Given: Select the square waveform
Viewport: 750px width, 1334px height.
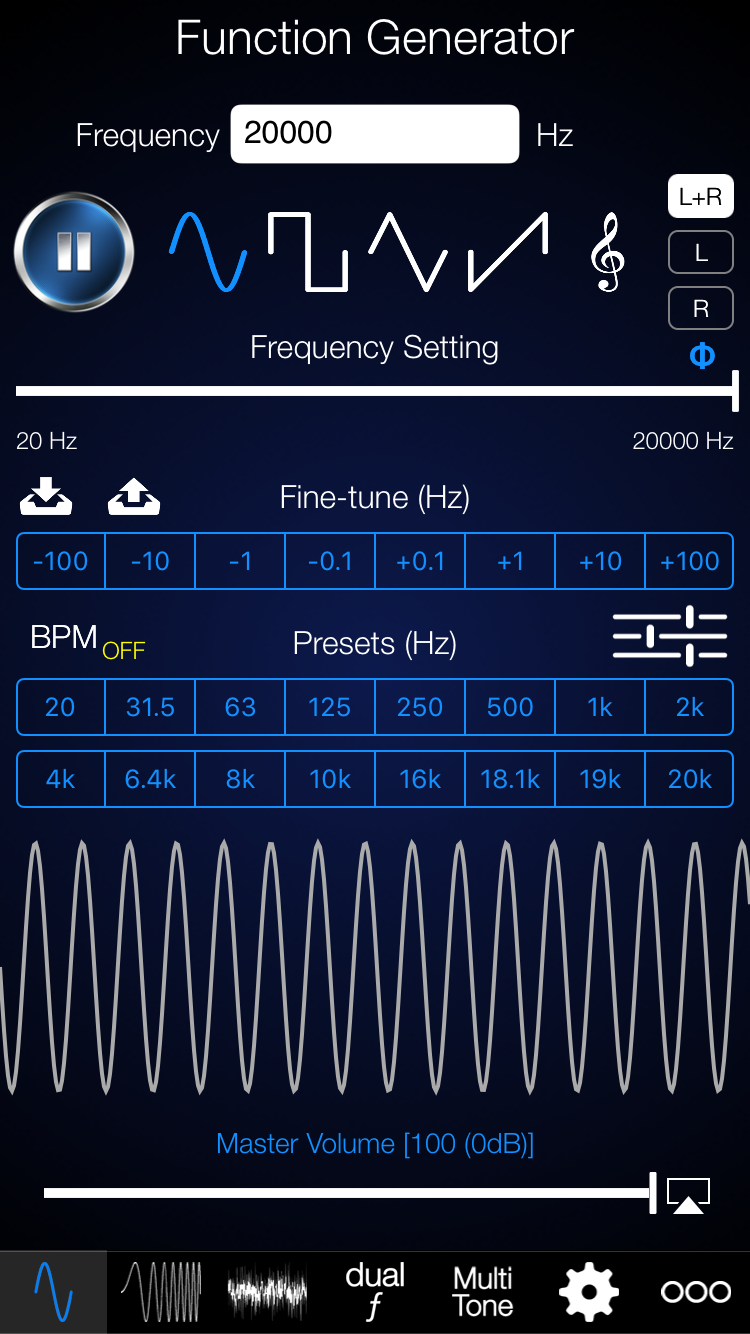Looking at the screenshot, I should pyautogui.click(x=307, y=251).
